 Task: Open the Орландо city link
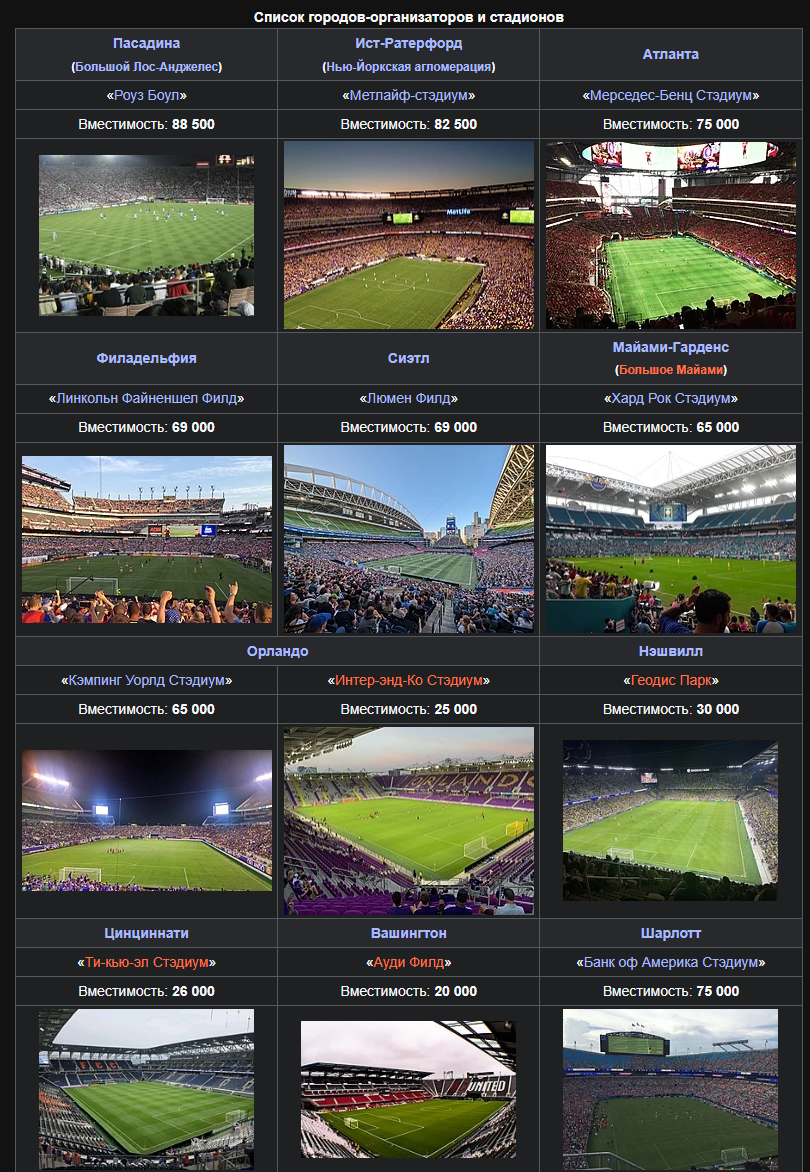click(x=277, y=651)
